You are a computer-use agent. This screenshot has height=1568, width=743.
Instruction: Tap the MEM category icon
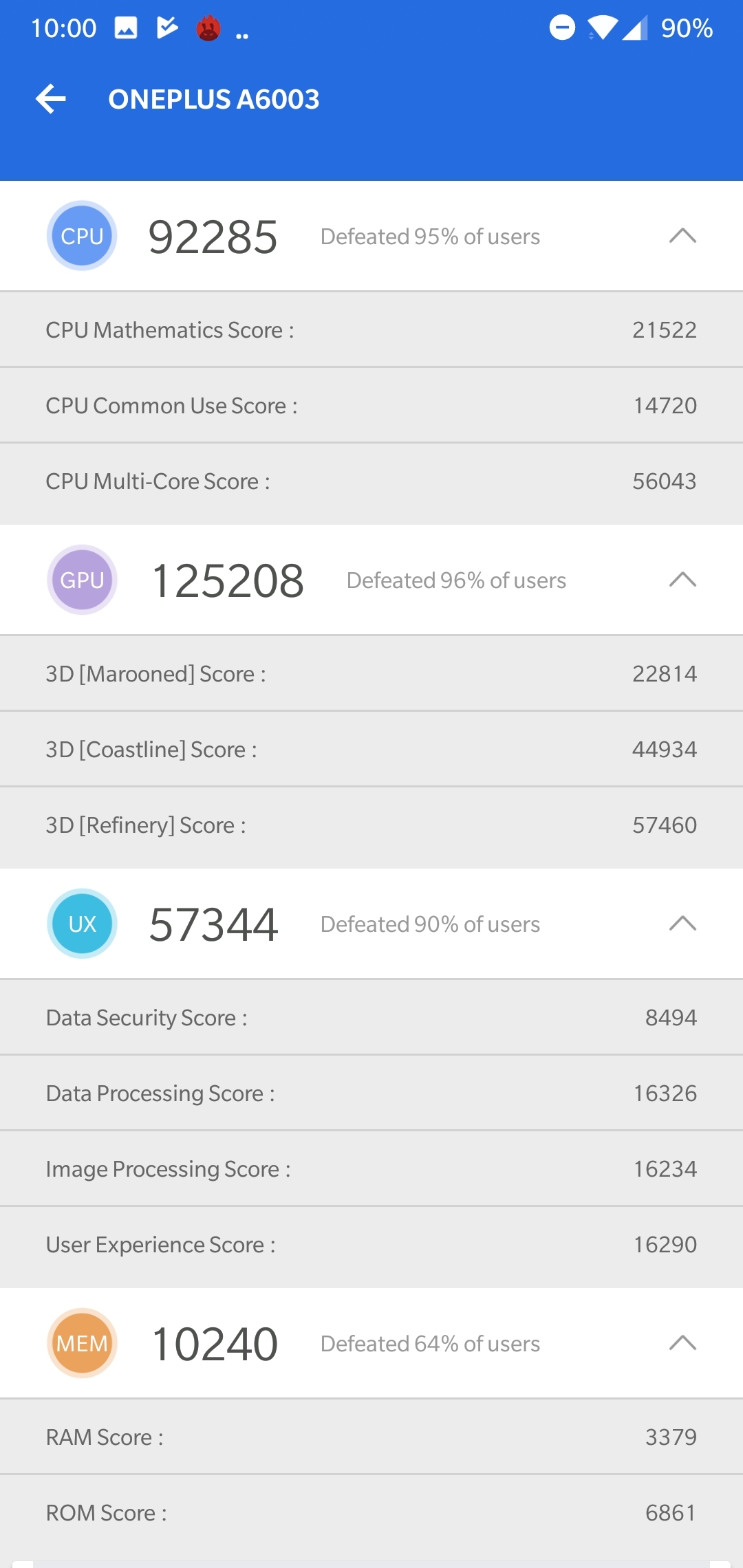point(81,1343)
